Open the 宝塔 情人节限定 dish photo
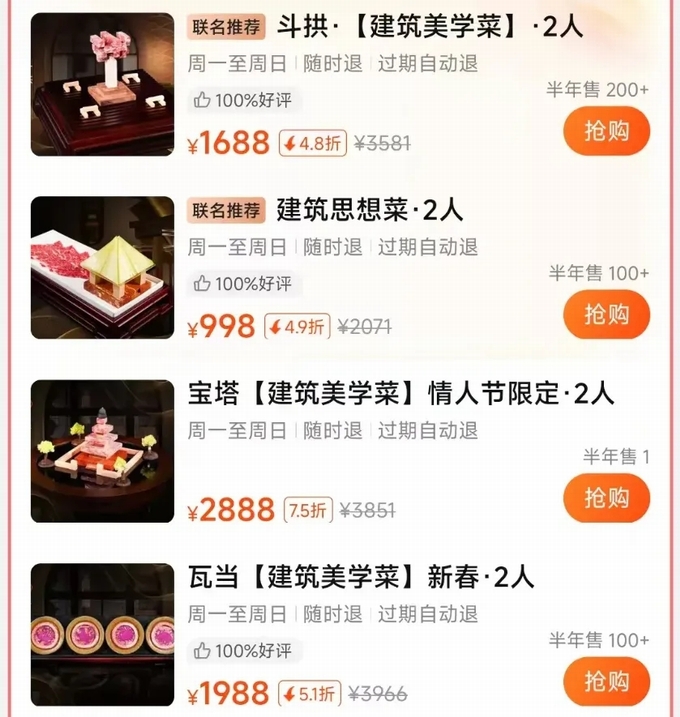 [x=102, y=451]
